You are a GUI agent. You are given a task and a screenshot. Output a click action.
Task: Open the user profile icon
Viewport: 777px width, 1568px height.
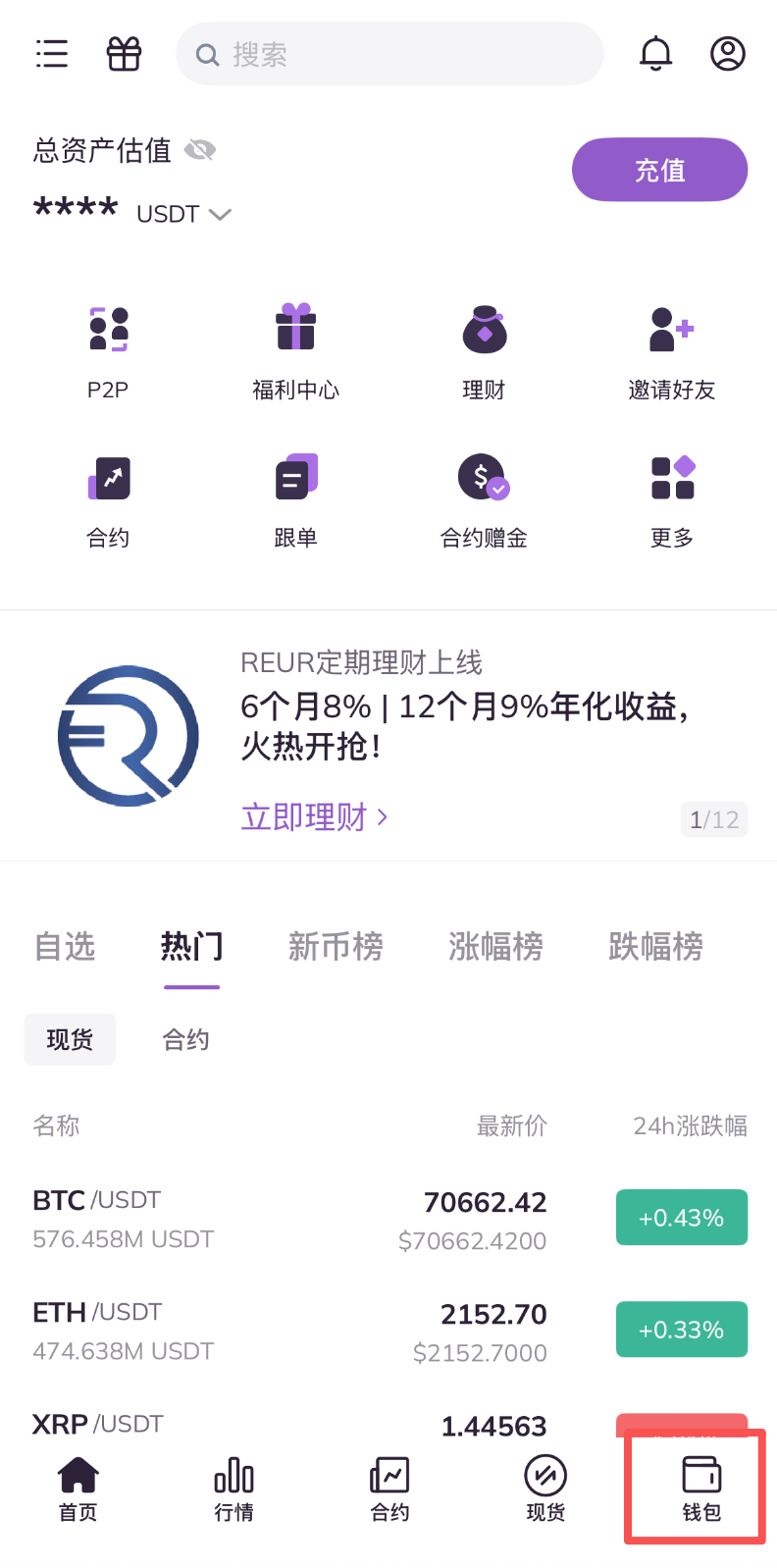point(727,54)
